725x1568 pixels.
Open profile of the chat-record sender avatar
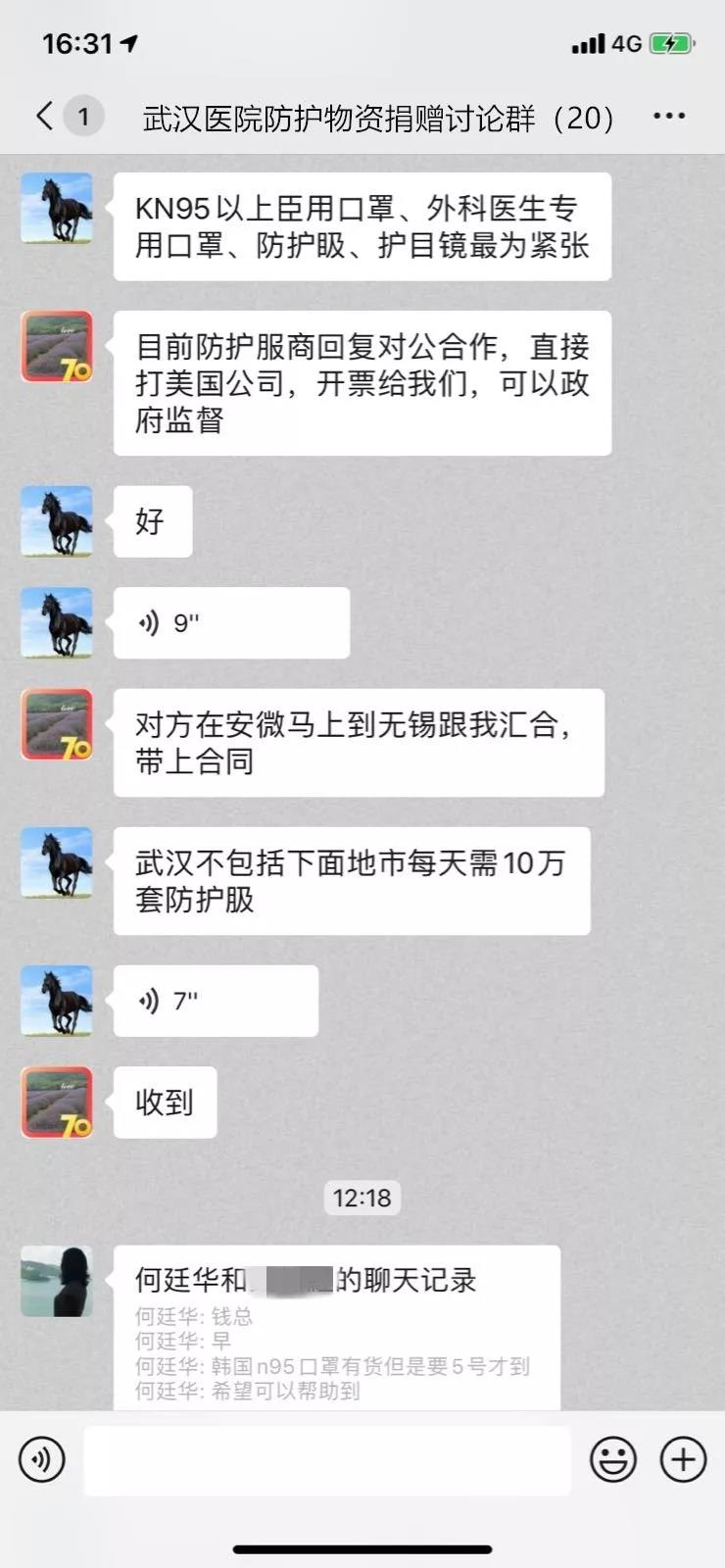(57, 1281)
